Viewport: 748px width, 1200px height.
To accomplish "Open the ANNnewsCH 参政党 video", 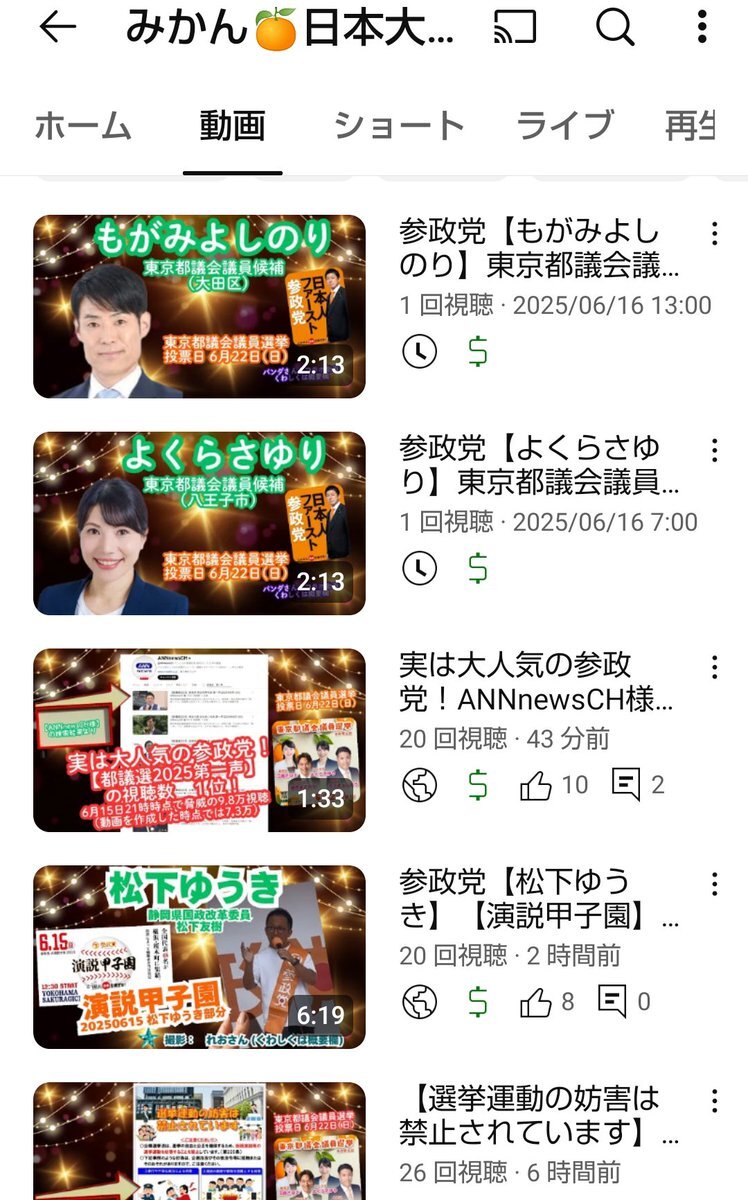I will tap(199, 740).
